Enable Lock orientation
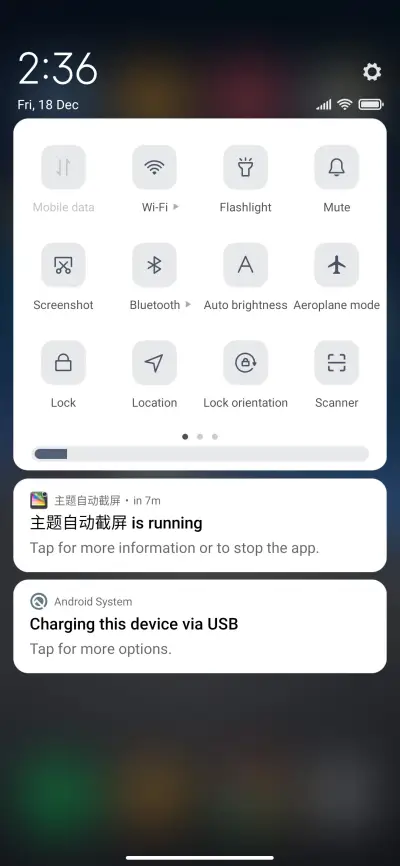This screenshot has width=400, height=866. (x=245, y=363)
